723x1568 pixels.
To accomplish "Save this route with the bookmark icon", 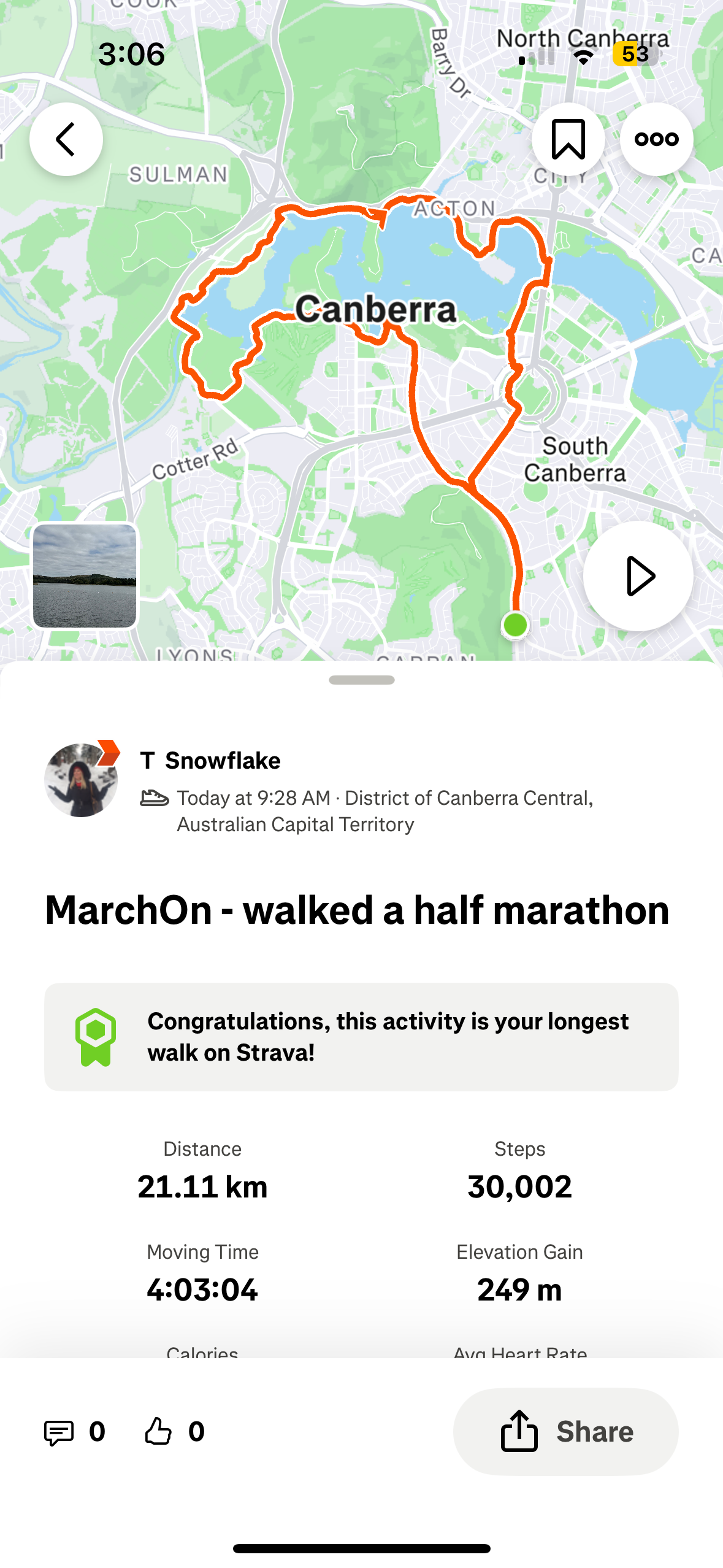I will 568,139.
